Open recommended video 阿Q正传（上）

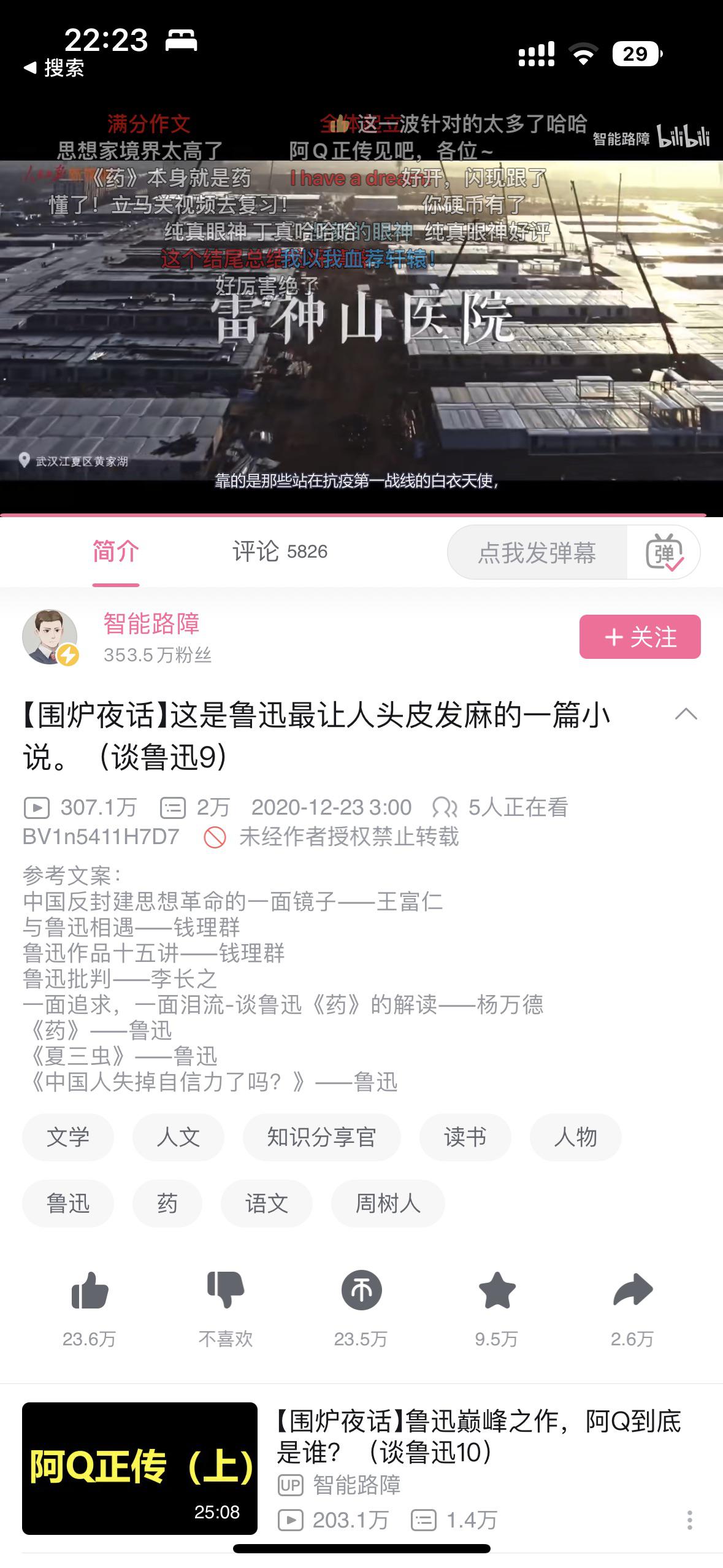[140, 1468]
